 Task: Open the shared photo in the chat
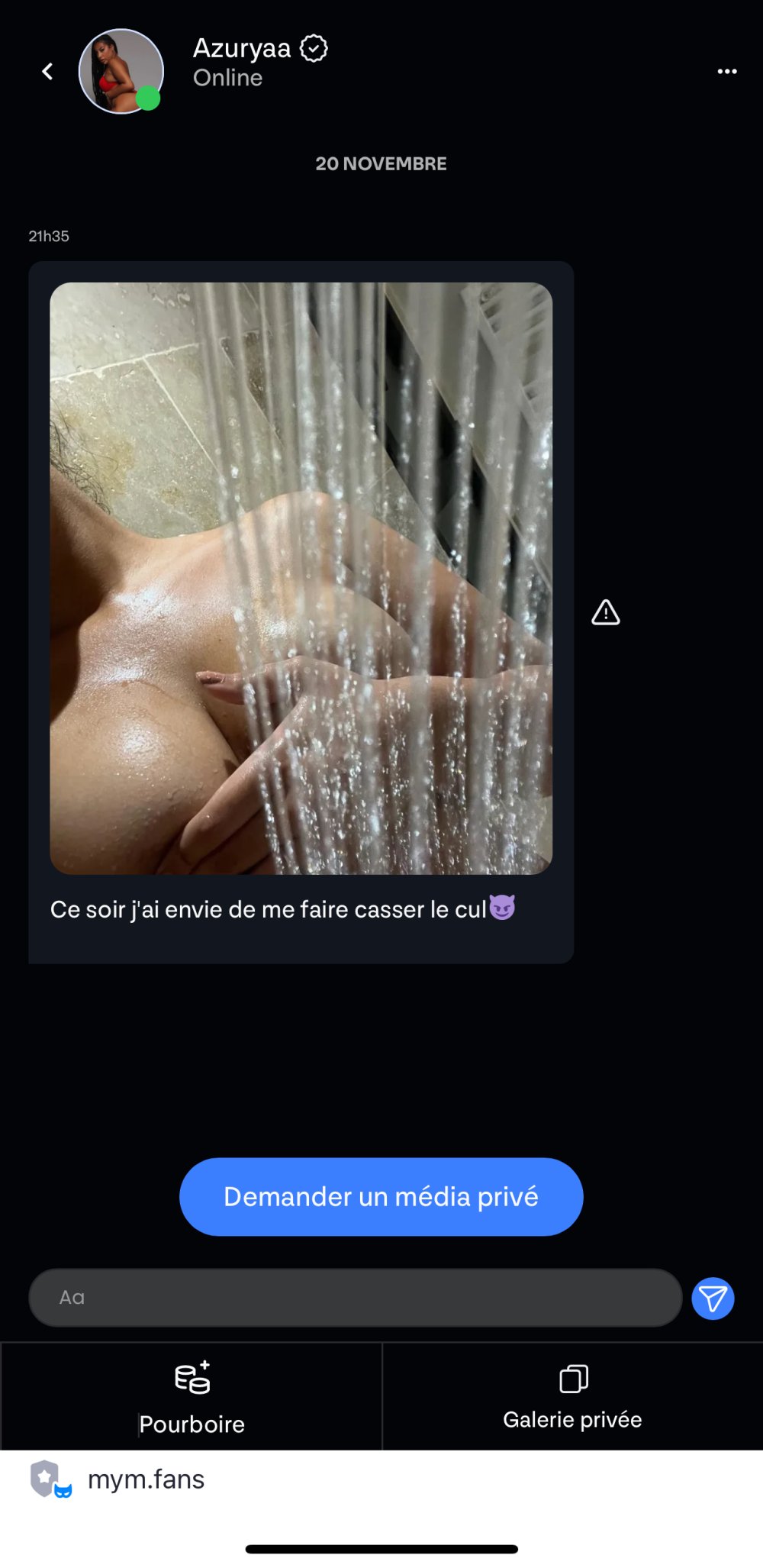(301, 578)
